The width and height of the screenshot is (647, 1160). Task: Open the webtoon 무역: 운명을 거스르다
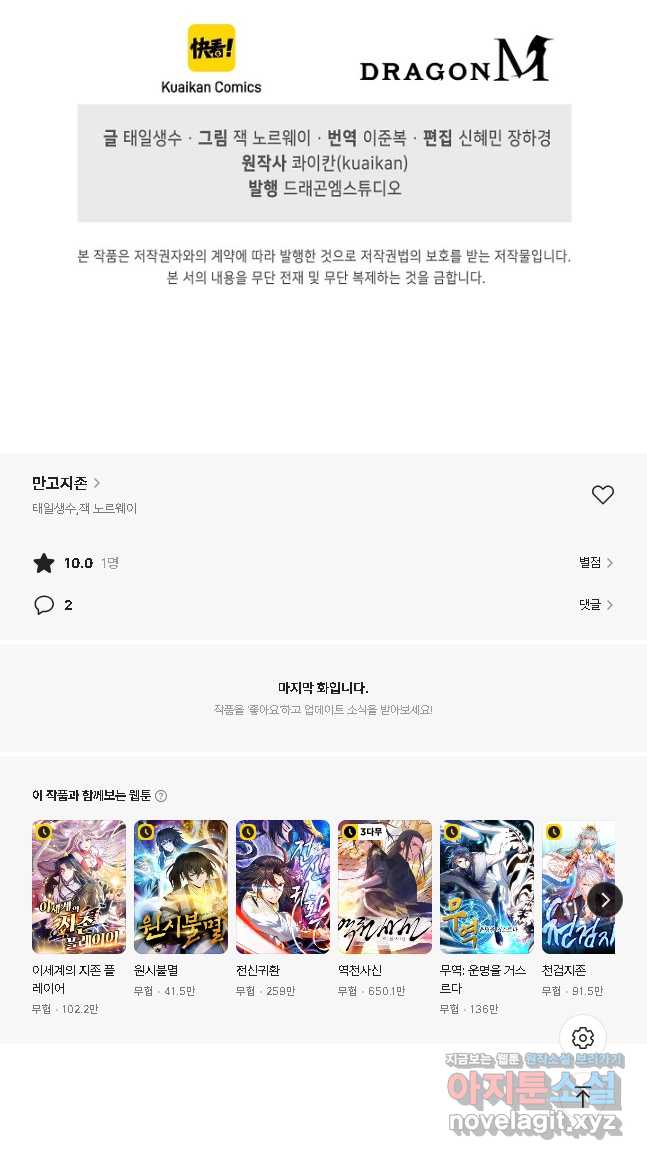tap(487, 887)
